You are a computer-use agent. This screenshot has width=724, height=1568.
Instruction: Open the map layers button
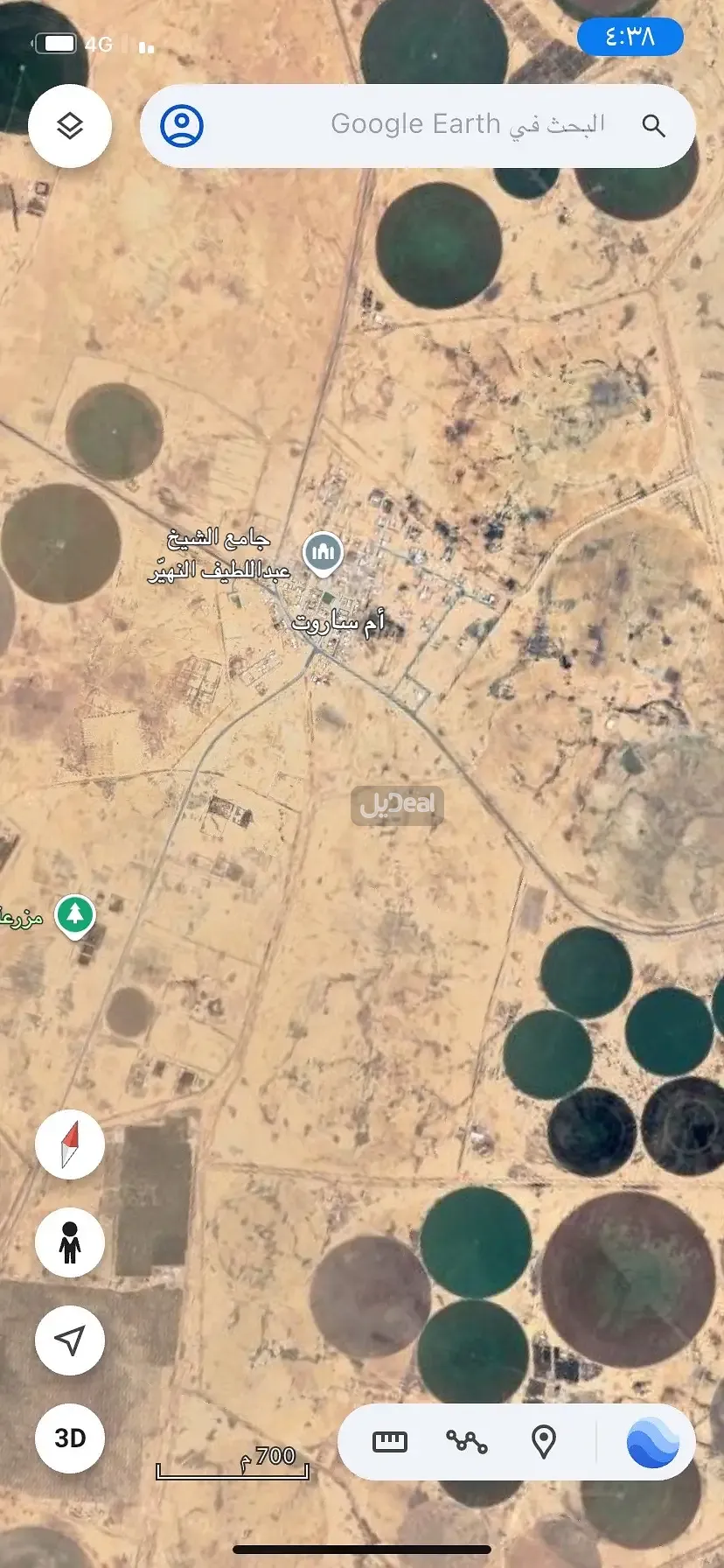click(x=70, y=126)
